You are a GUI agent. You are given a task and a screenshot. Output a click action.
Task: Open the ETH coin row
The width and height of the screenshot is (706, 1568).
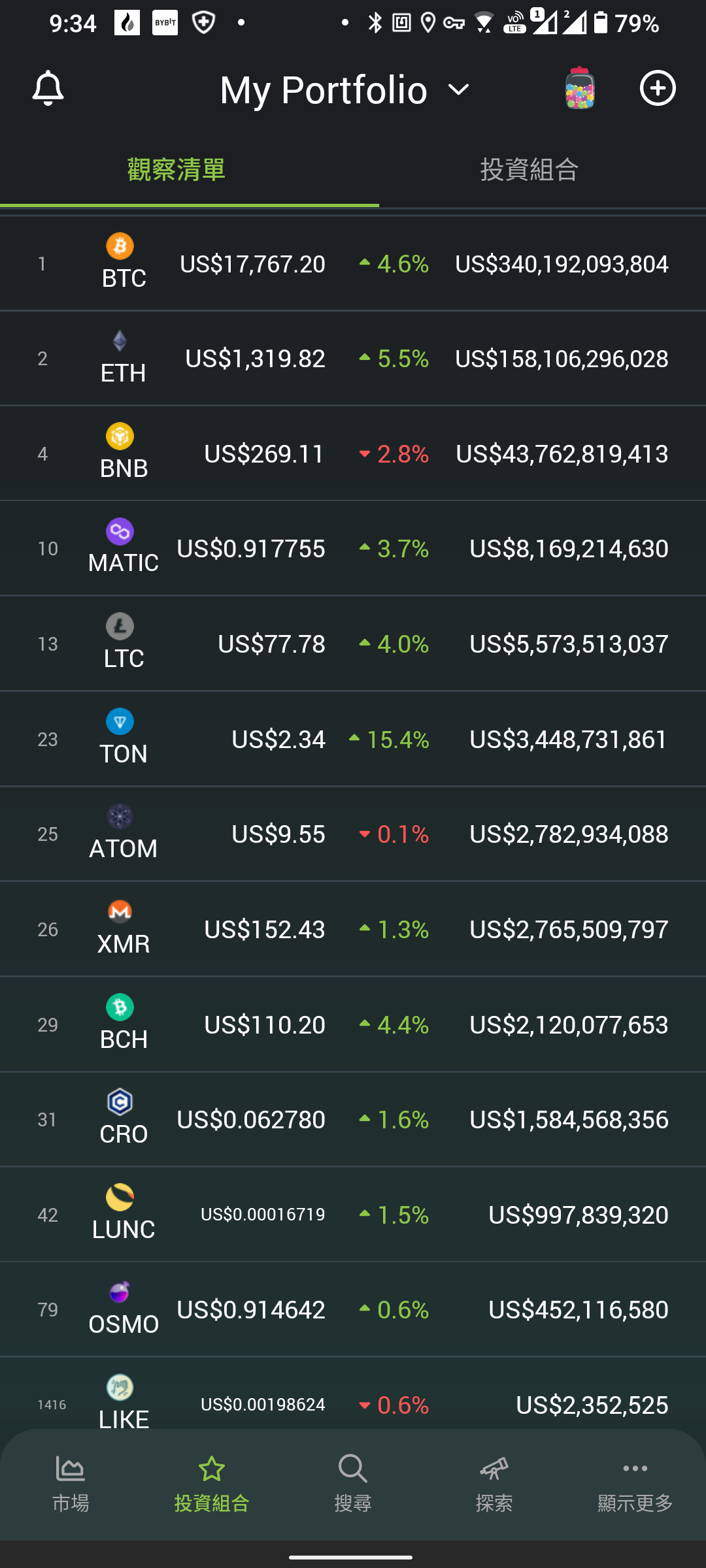pyautogui.click(x=353, y=359)
